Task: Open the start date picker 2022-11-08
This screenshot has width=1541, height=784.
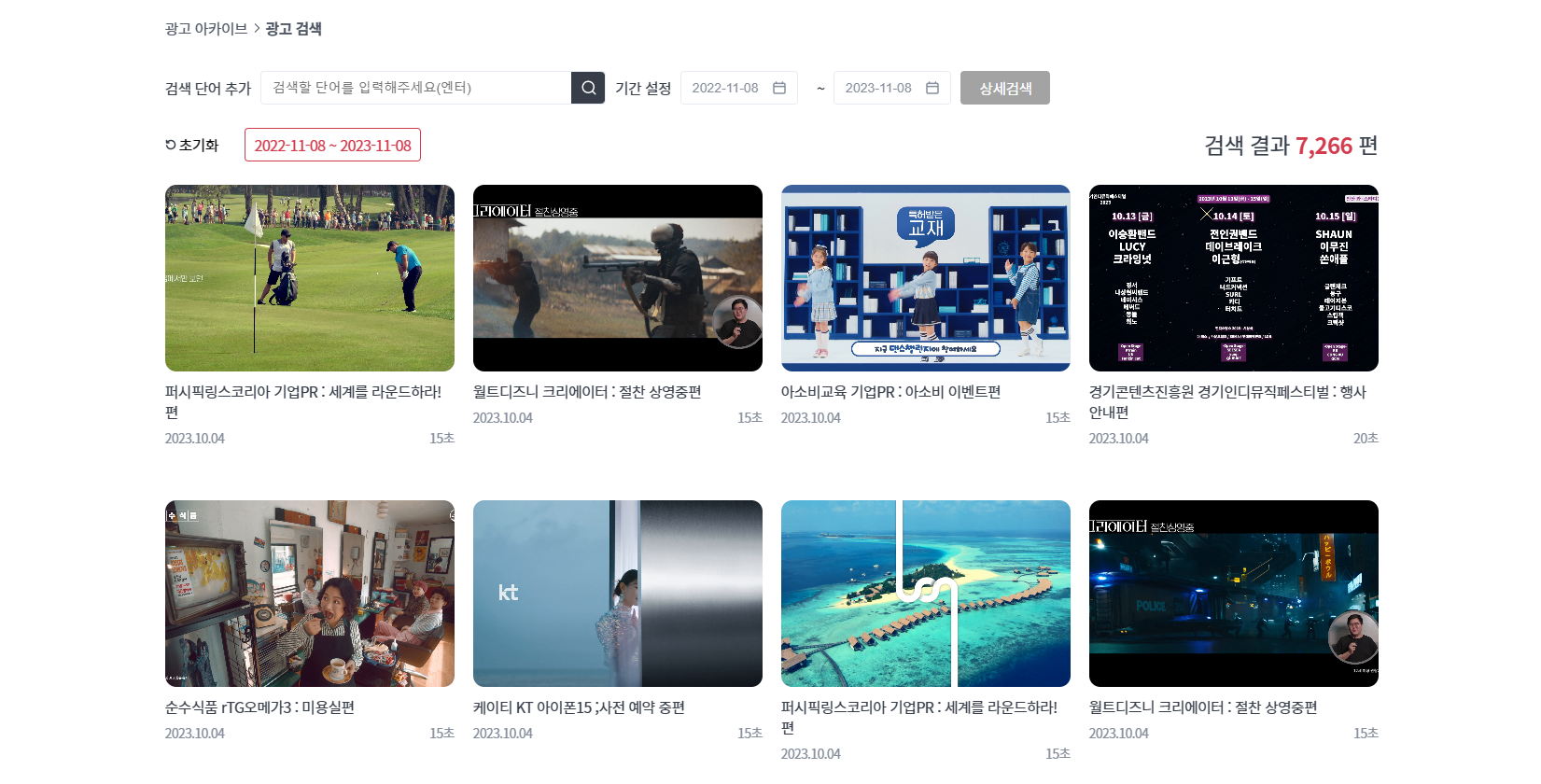Action: coord(738,88)
